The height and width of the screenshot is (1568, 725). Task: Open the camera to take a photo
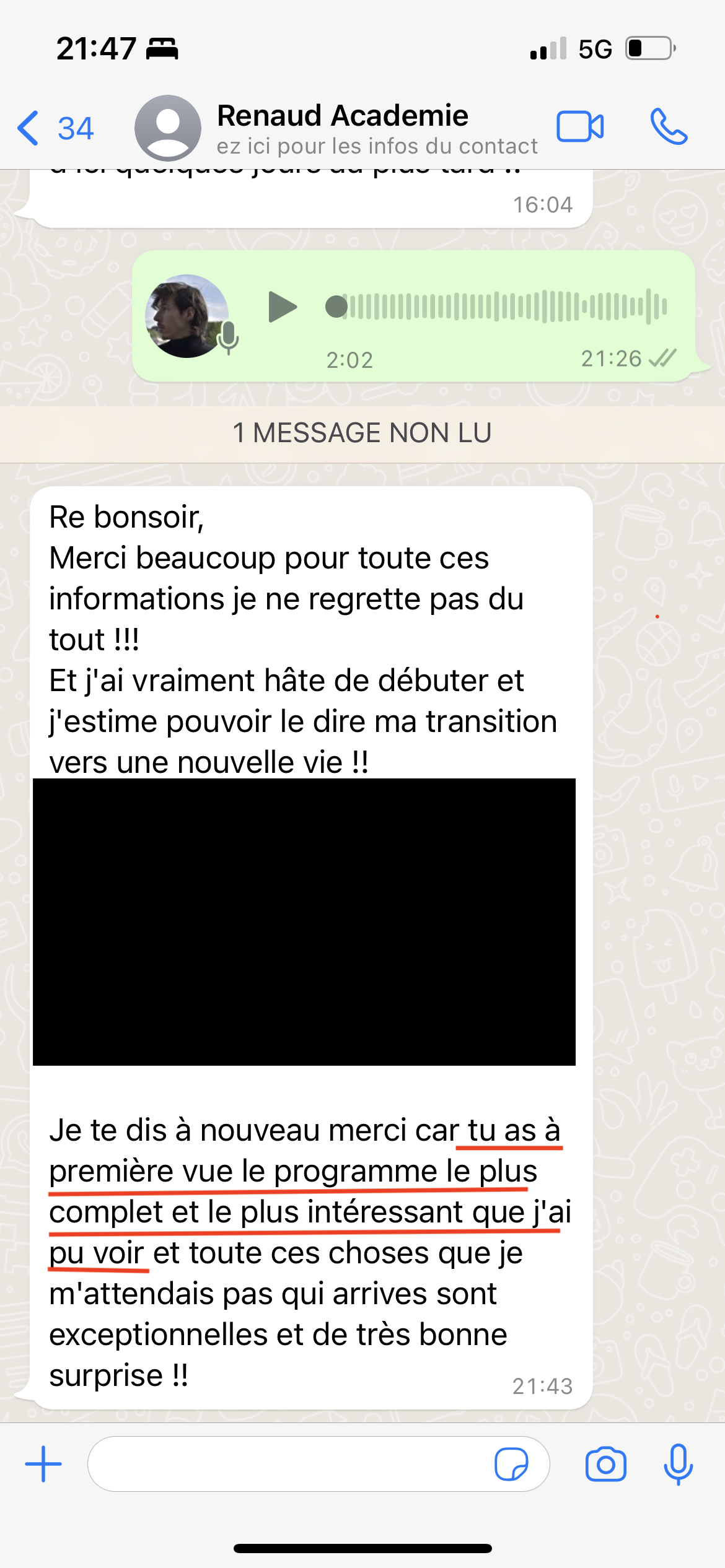click(x=605, y=1464)
